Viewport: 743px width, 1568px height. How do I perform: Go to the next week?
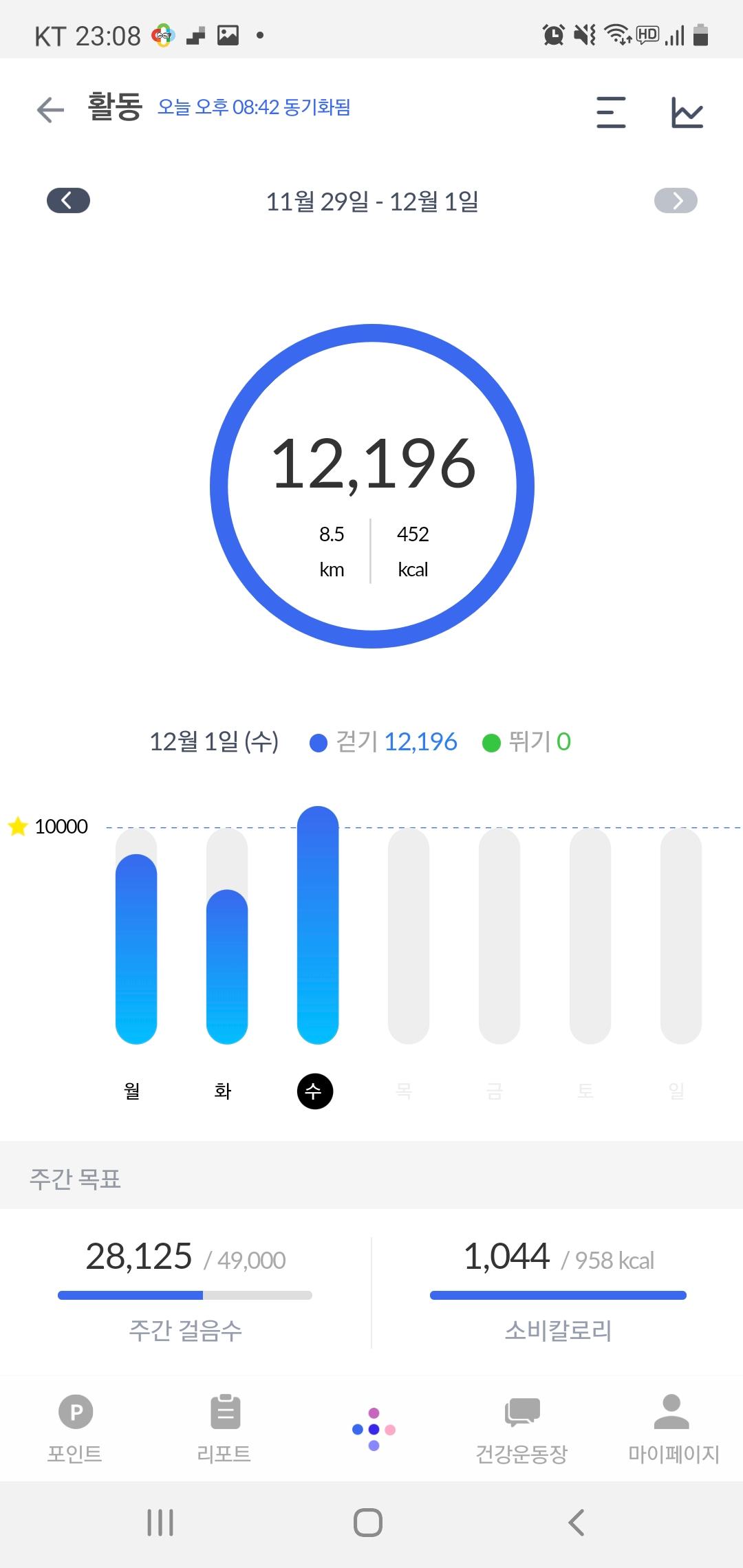click(676, 201)
